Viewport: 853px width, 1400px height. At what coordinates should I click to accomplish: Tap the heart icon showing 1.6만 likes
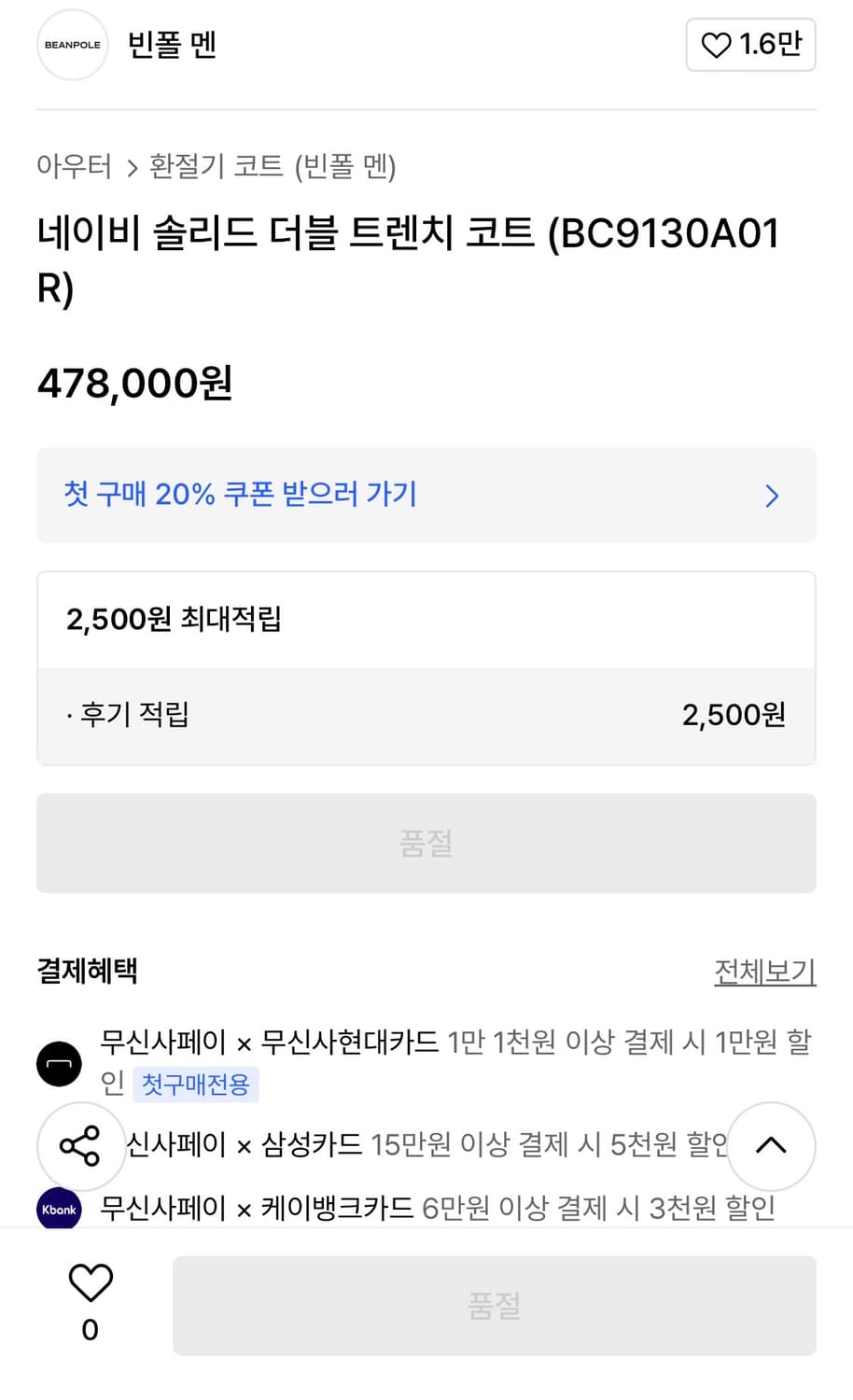pyautogui.click(x=748, y=45)
